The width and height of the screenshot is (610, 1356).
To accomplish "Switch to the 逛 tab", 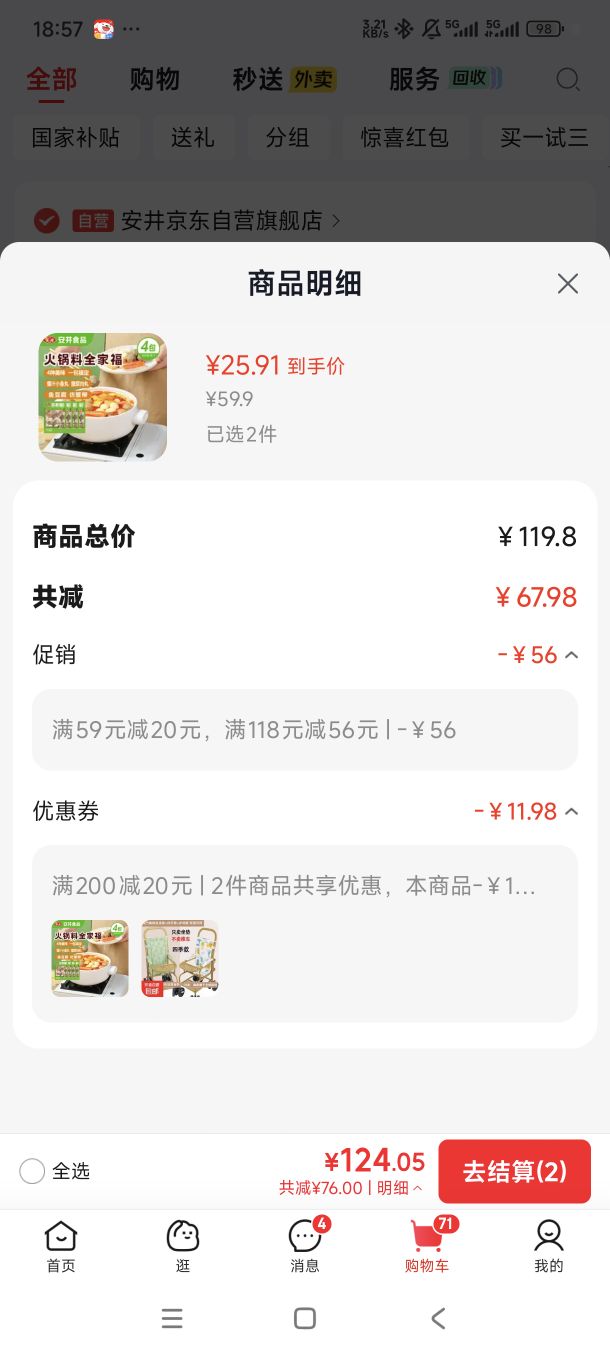I will click(183, 1246).
